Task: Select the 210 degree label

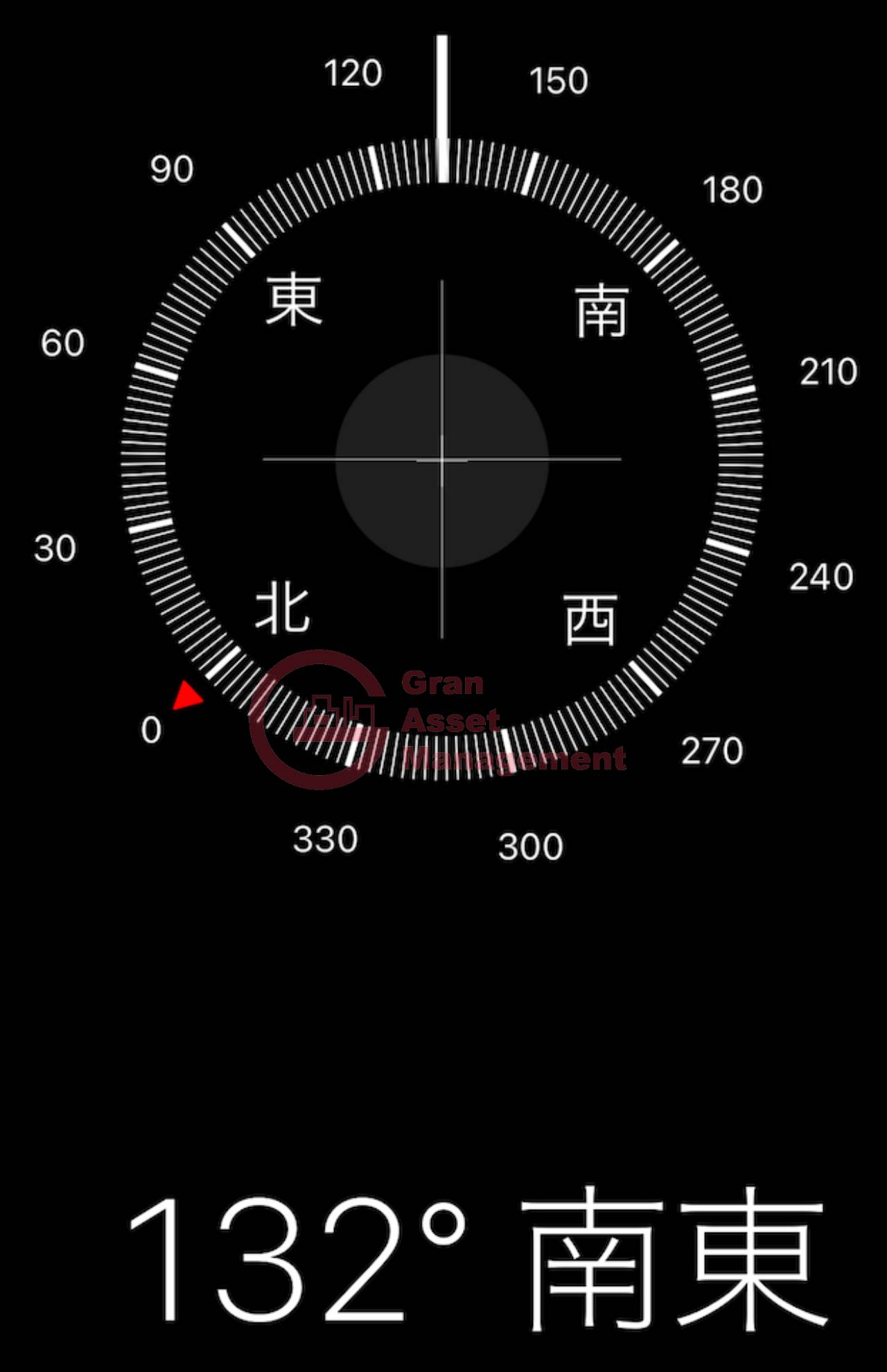Action: click(x=829, y=372)
